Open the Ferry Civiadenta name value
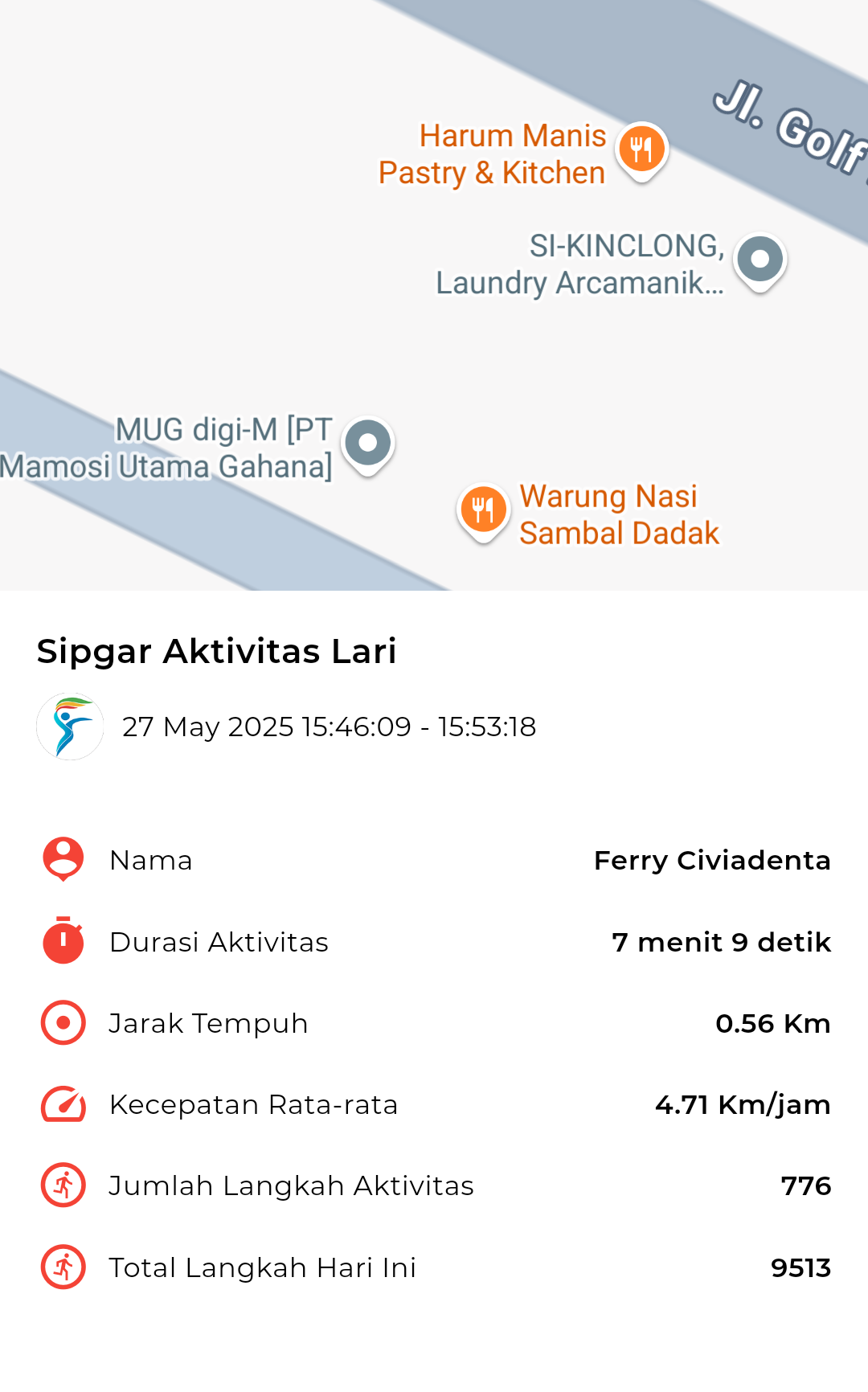 (712, 860)
